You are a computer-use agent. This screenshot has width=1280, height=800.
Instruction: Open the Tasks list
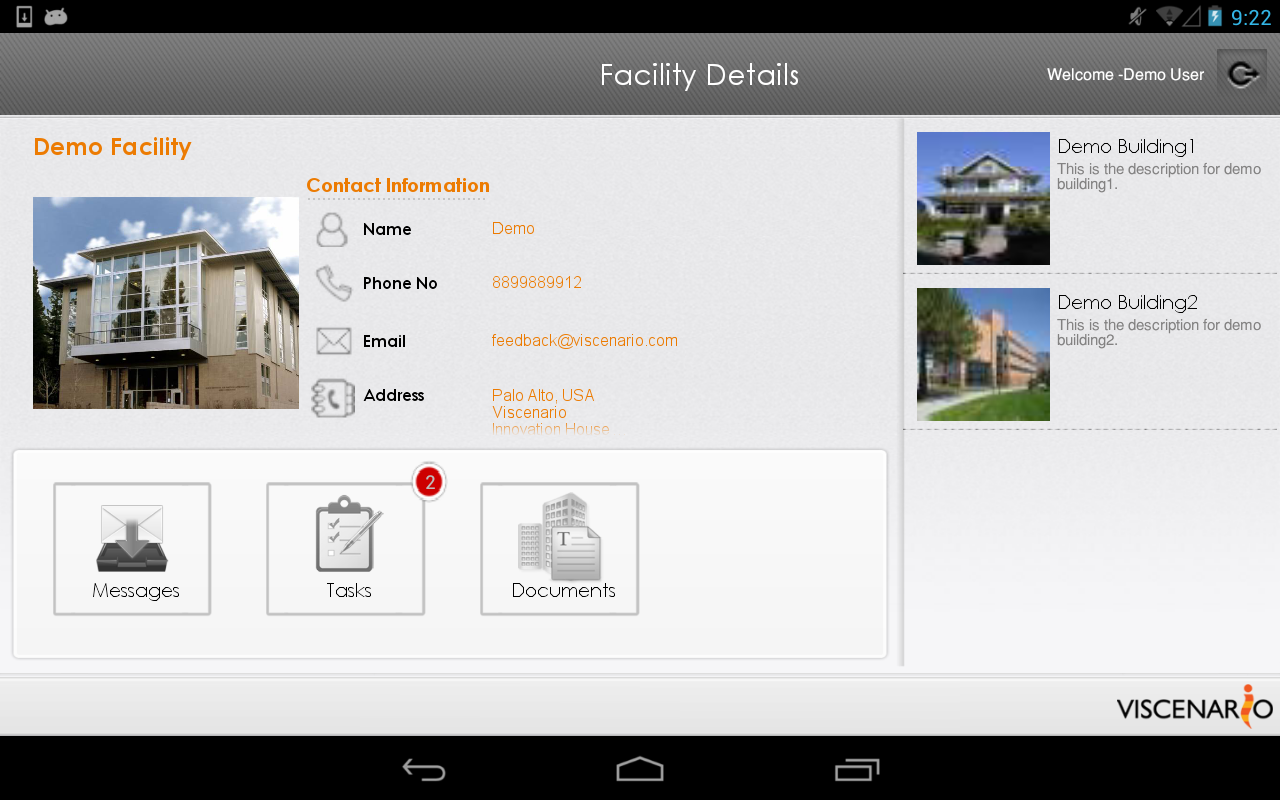tap(346, 549)
